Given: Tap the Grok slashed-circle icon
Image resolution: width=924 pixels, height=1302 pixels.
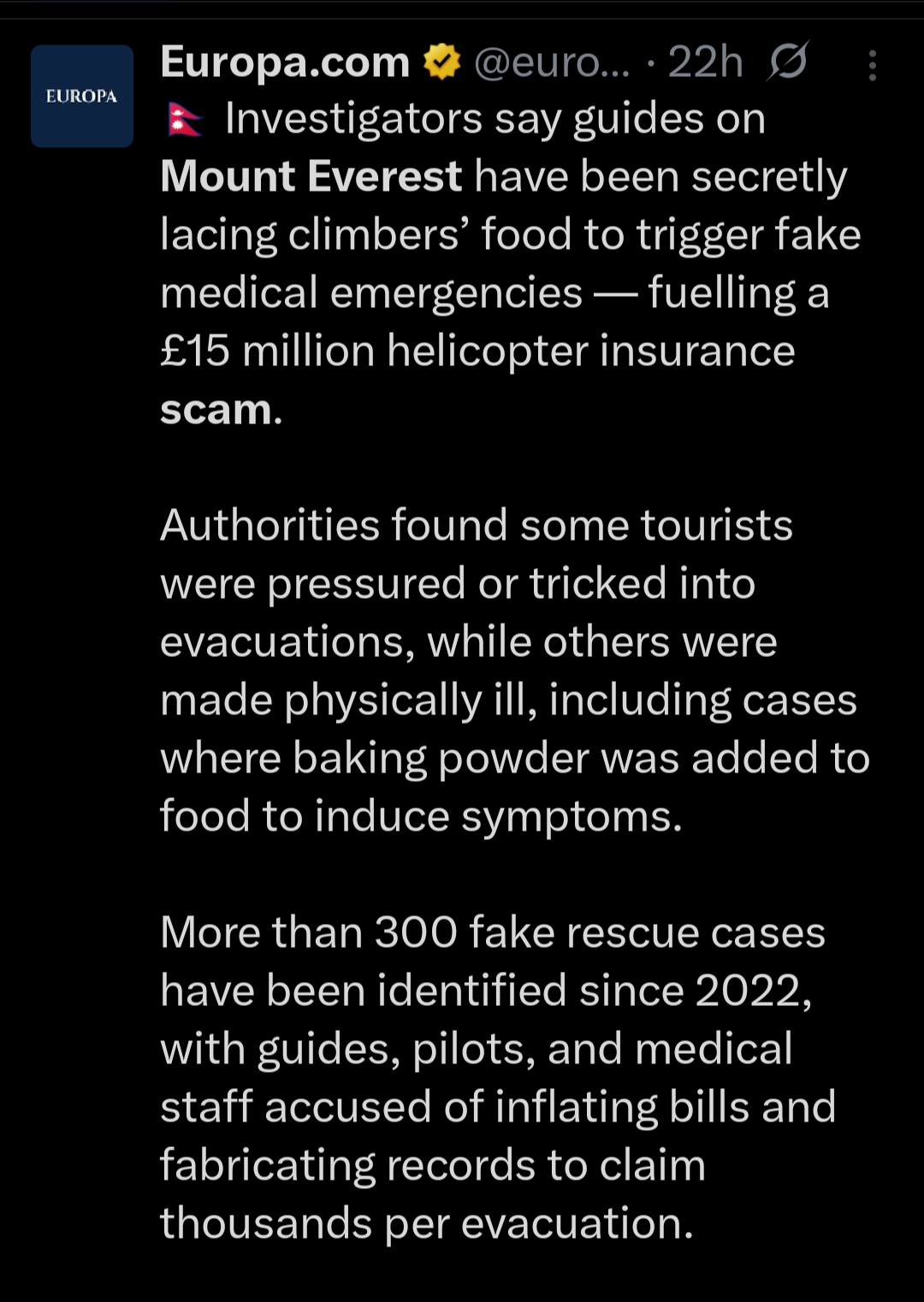Looking at the screenshot, I should point(787,62).
